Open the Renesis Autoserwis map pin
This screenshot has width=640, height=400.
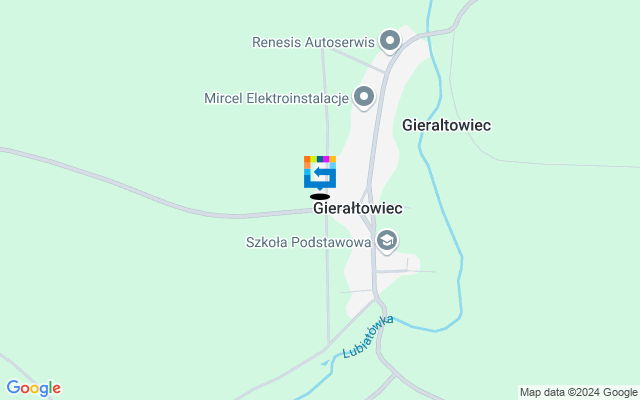click(390, 41)
